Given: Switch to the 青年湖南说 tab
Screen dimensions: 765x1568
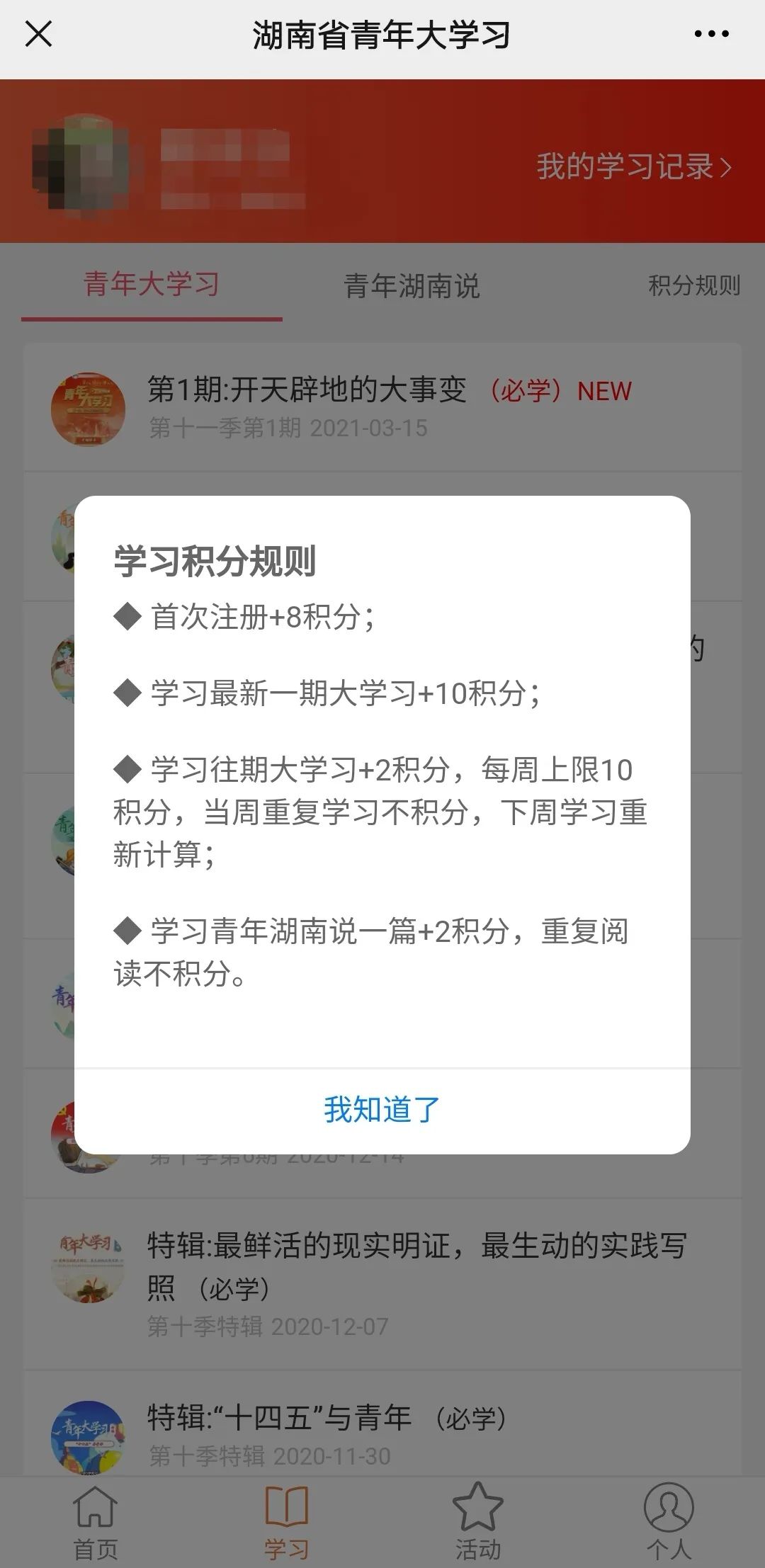Looking at the screenshot, I should (412, 286).
